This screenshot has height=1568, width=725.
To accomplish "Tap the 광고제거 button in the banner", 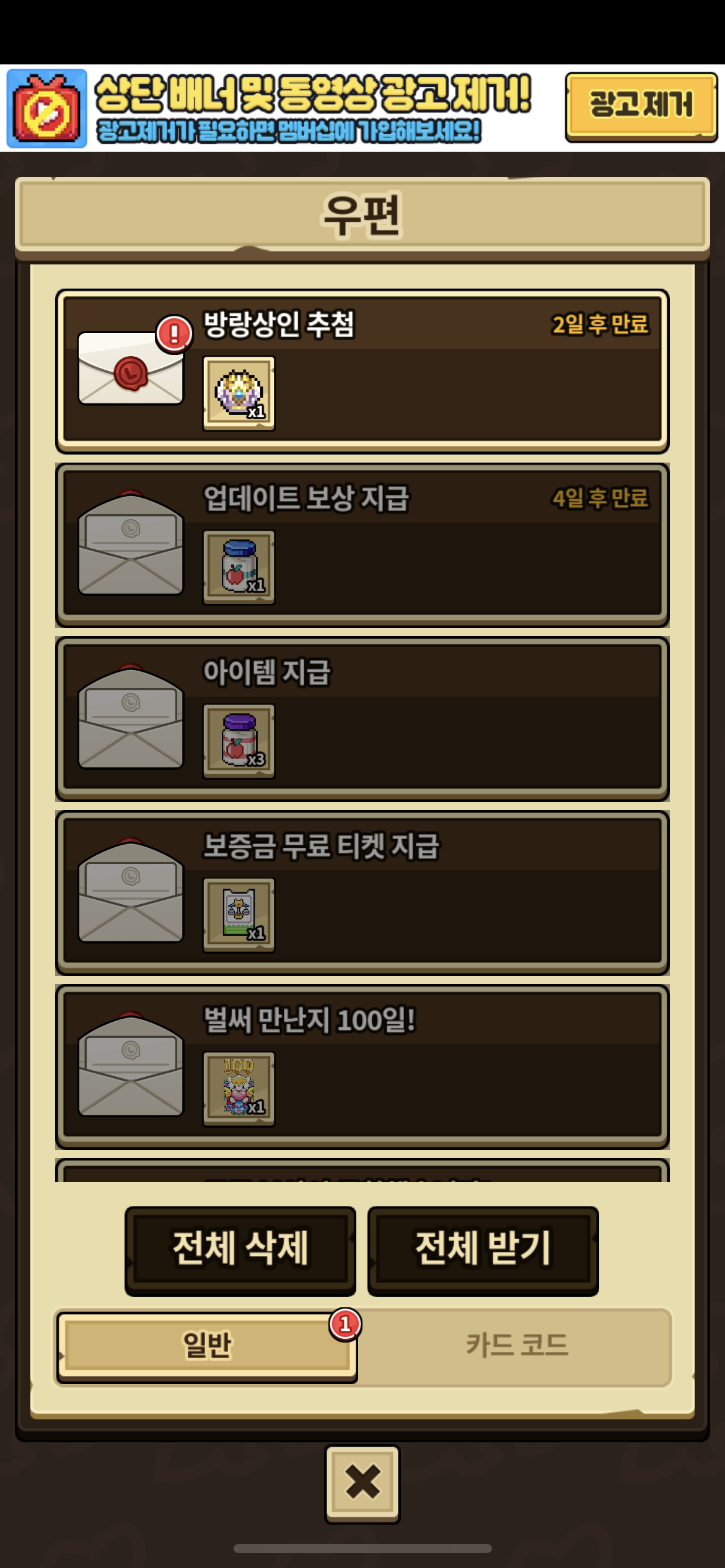I will (x=641, y=107).
